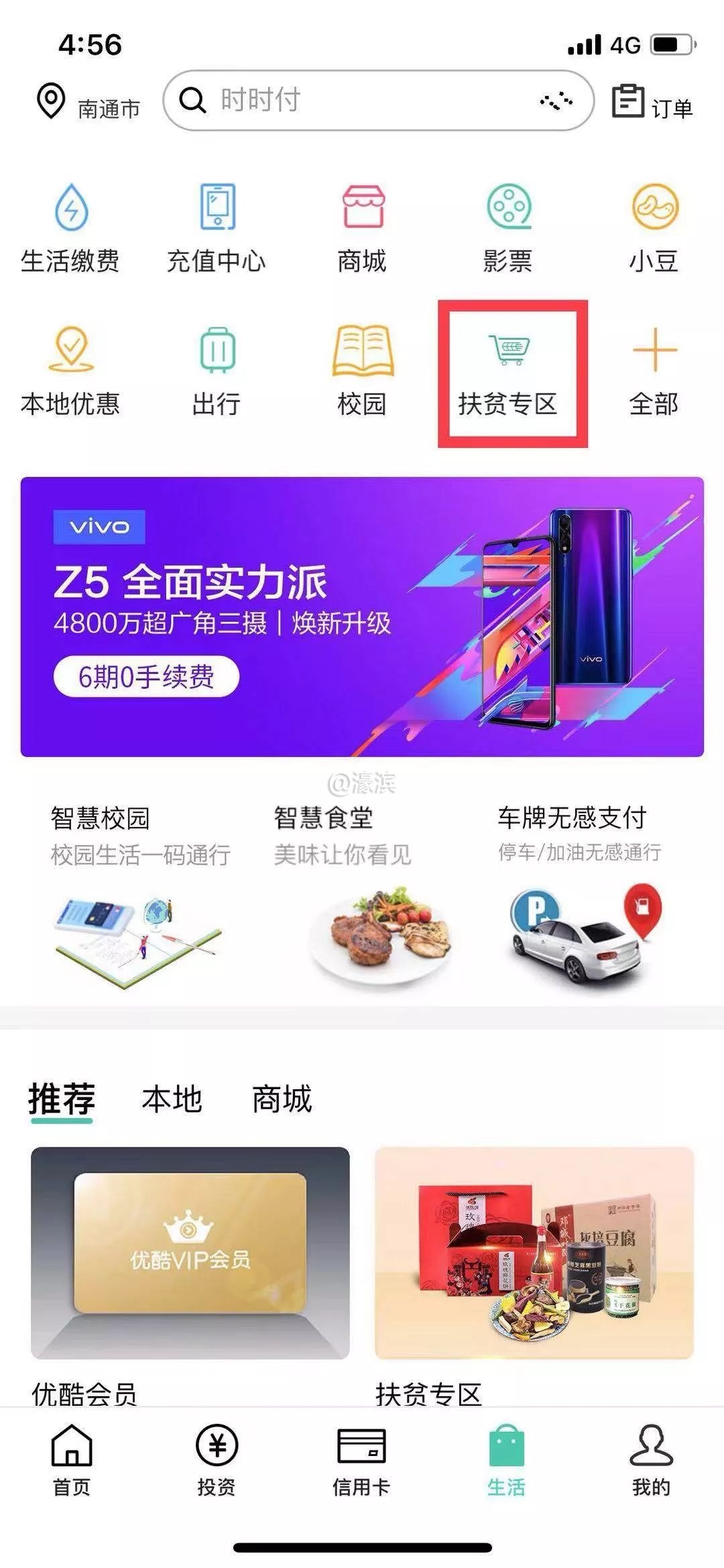Open the 时时付 search box

click(362, 101)
